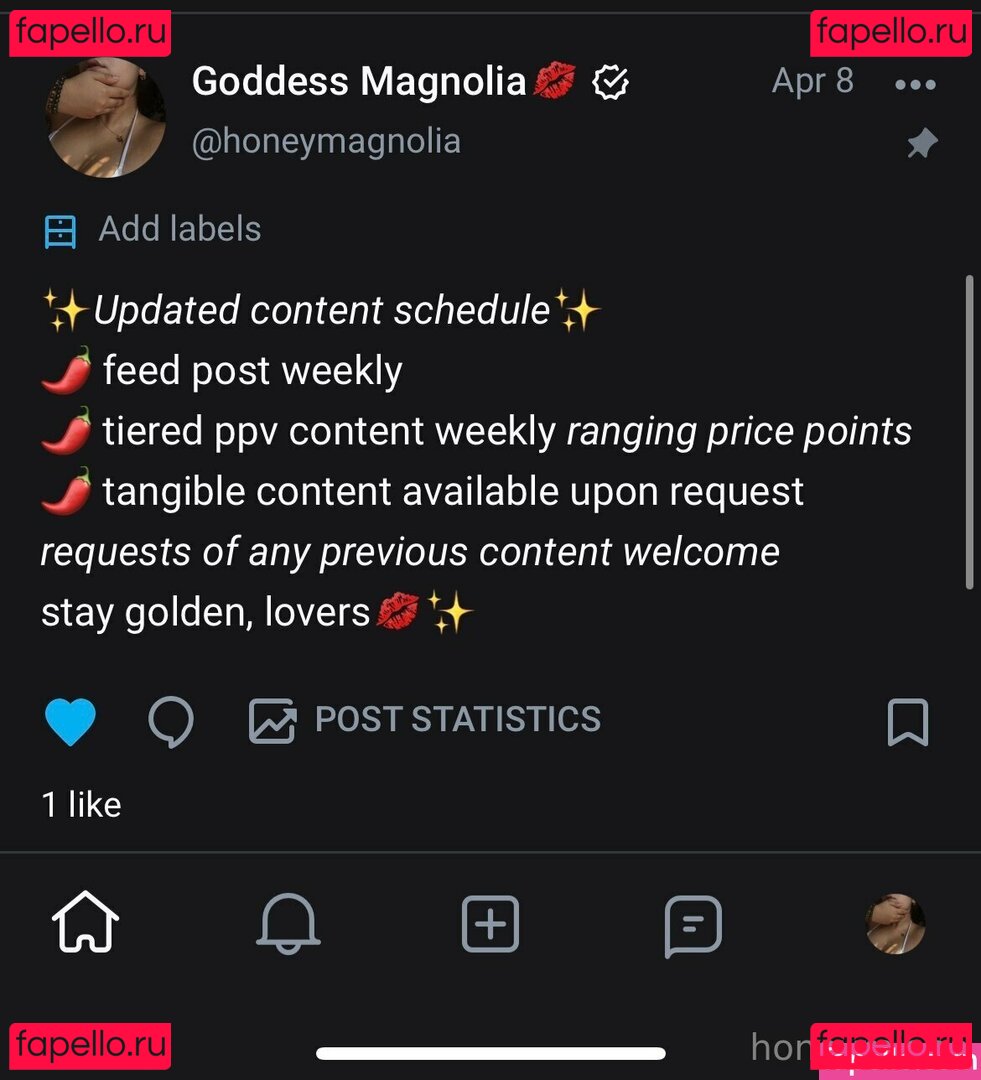Unpin the post using the pin icon

[920, 142]
